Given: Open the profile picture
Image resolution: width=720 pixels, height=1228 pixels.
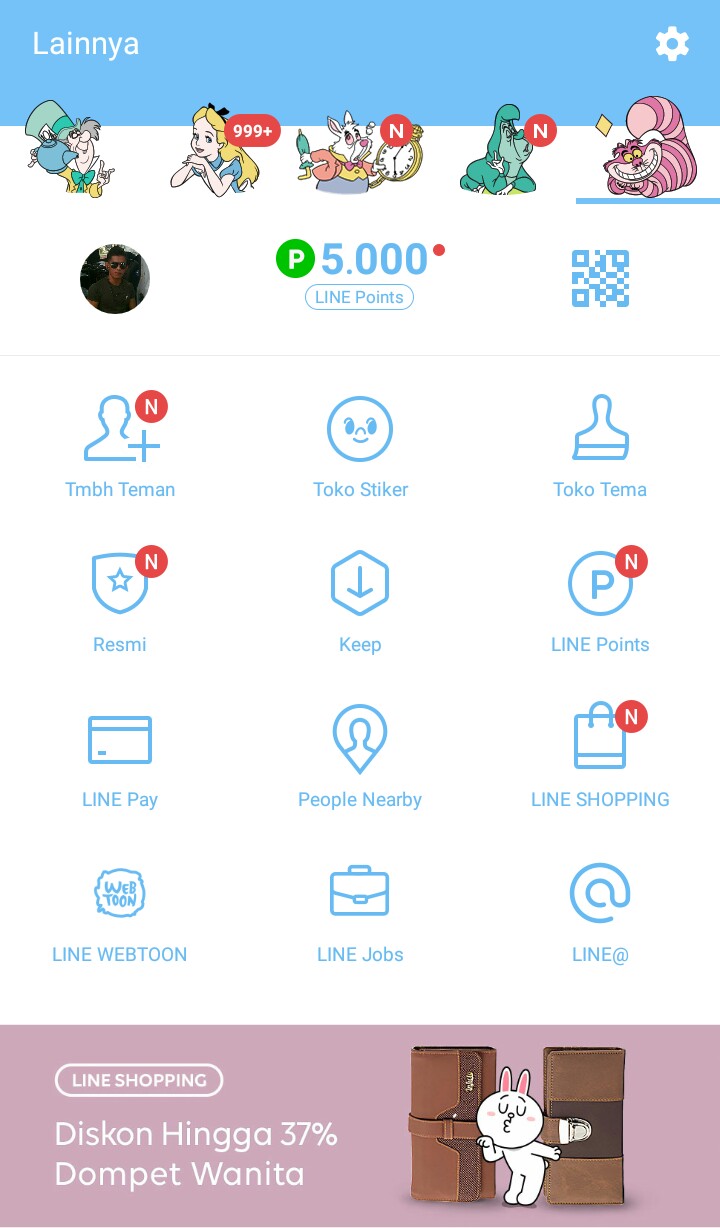Looking at the screenshot, I should click(x=115, y=279).
